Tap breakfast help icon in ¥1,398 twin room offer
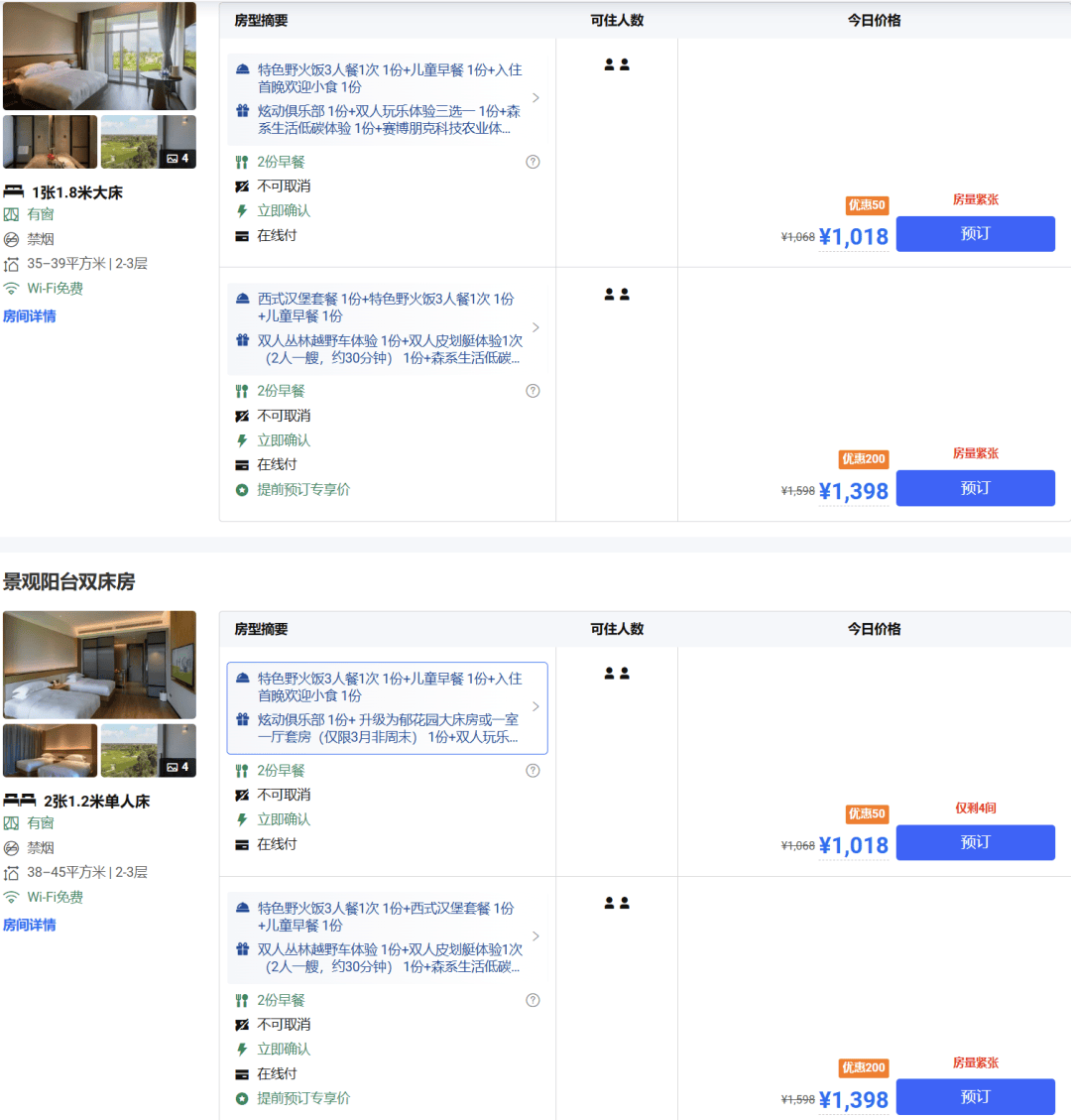This screenshot has width=1071, height=1120. click(x=533, y=1000)
